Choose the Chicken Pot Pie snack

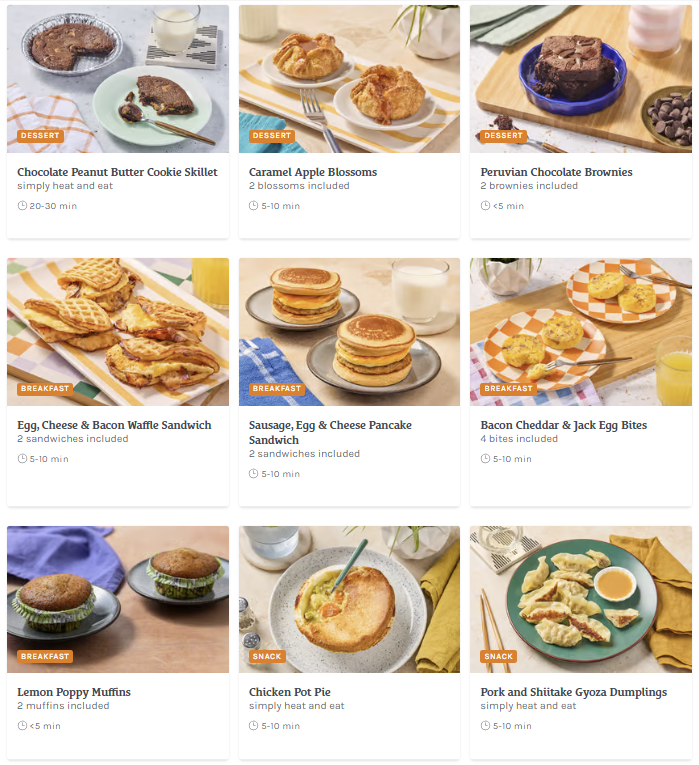(290, 692)
